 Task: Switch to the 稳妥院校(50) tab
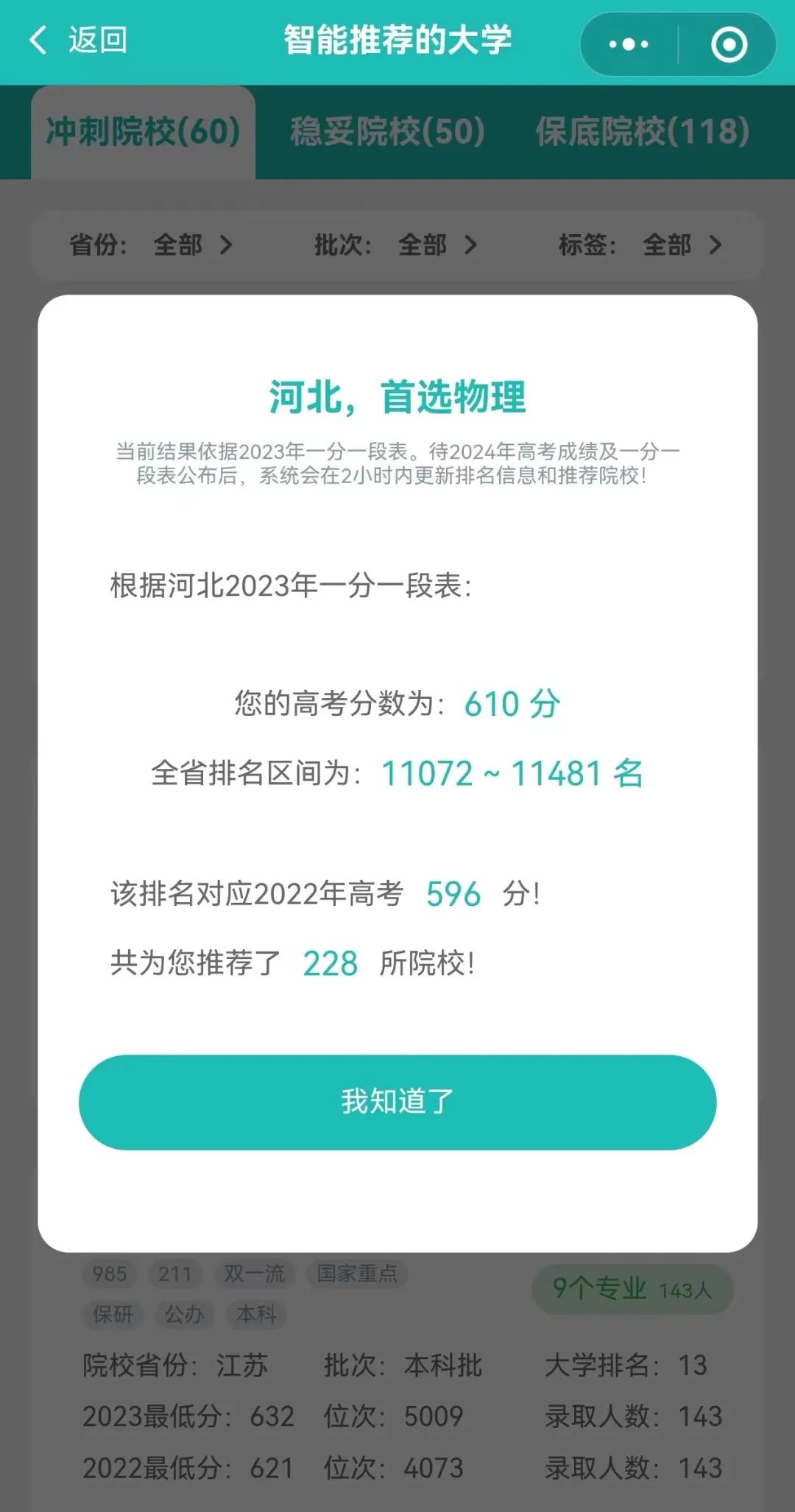(x=388, y=132)
